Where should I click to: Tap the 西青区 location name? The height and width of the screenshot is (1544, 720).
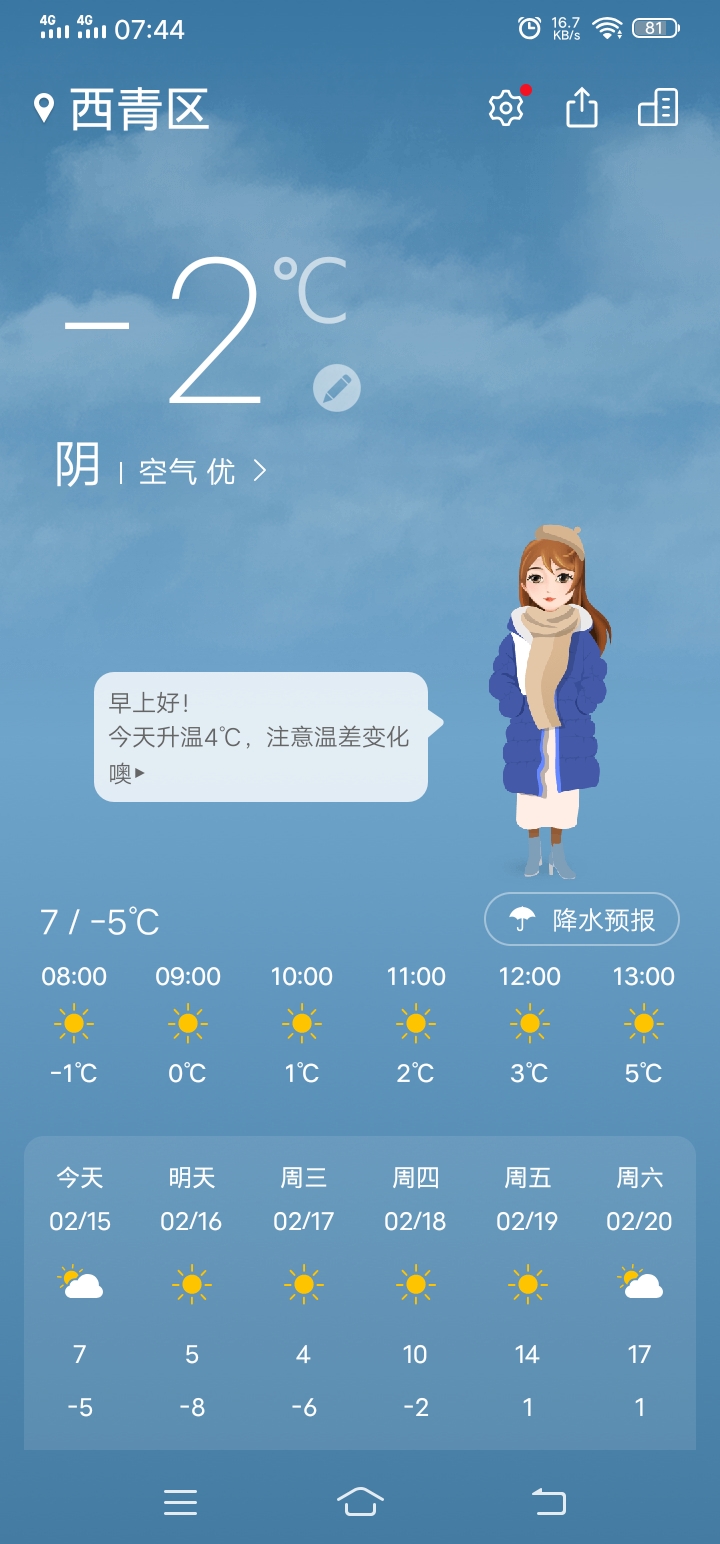(x=138, y=109)
